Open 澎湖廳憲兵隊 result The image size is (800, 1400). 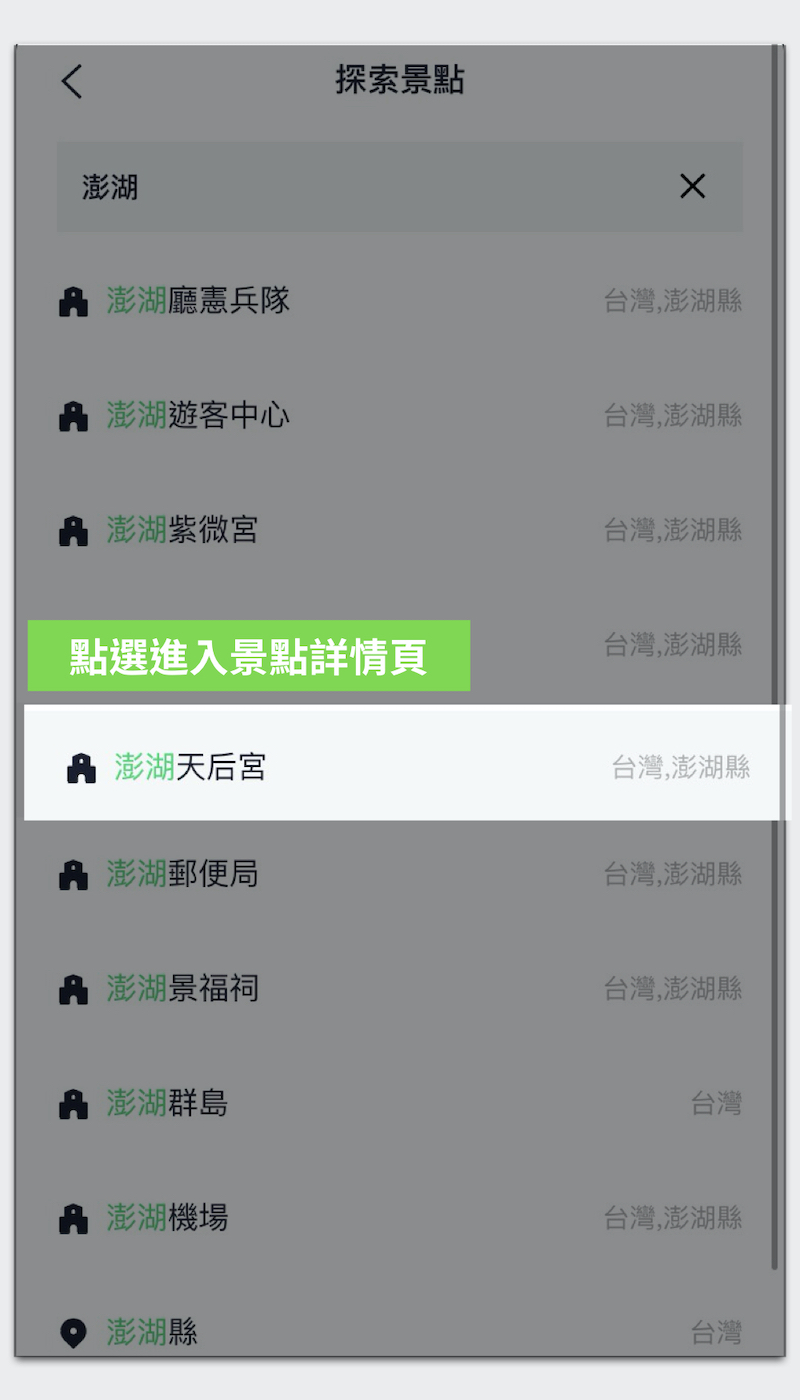[x=400, y=300]
